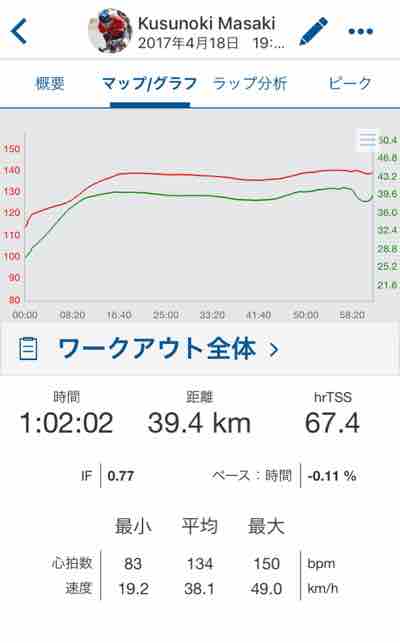Open the three-dot overflow menu

point(361,31)
